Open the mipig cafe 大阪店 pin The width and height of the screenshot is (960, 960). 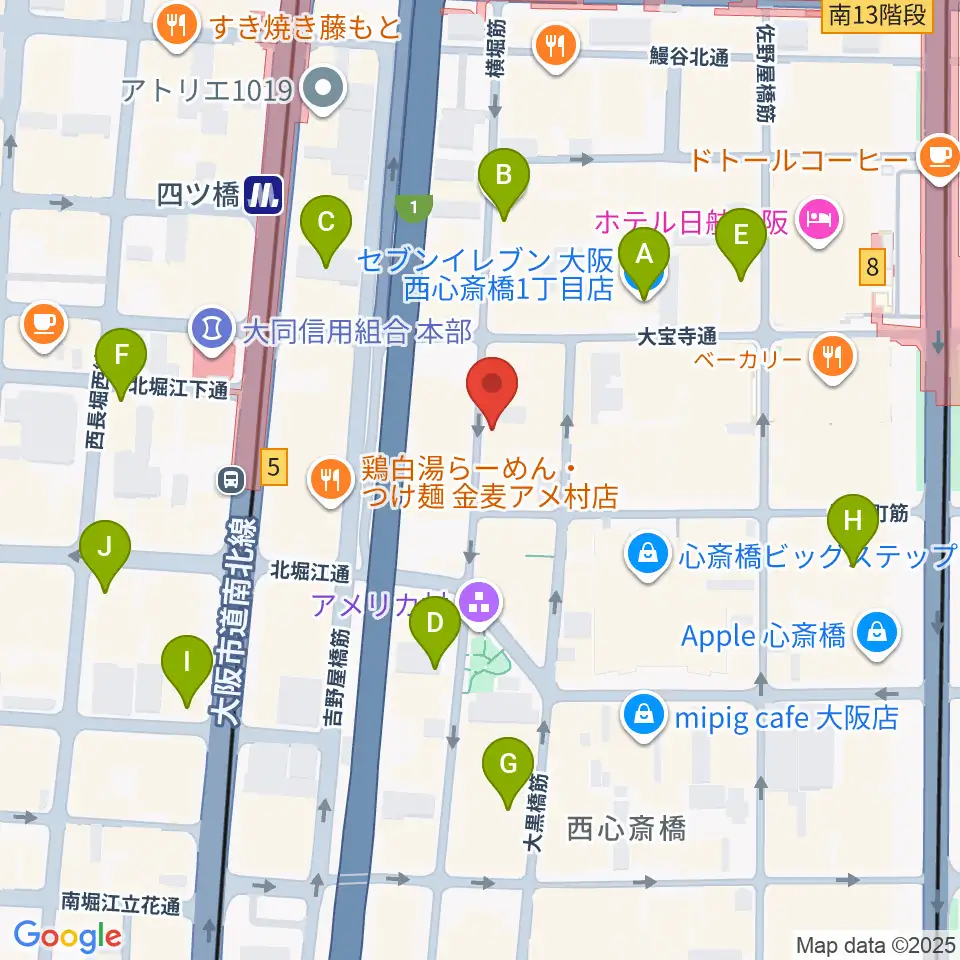[x=643, y=714]
